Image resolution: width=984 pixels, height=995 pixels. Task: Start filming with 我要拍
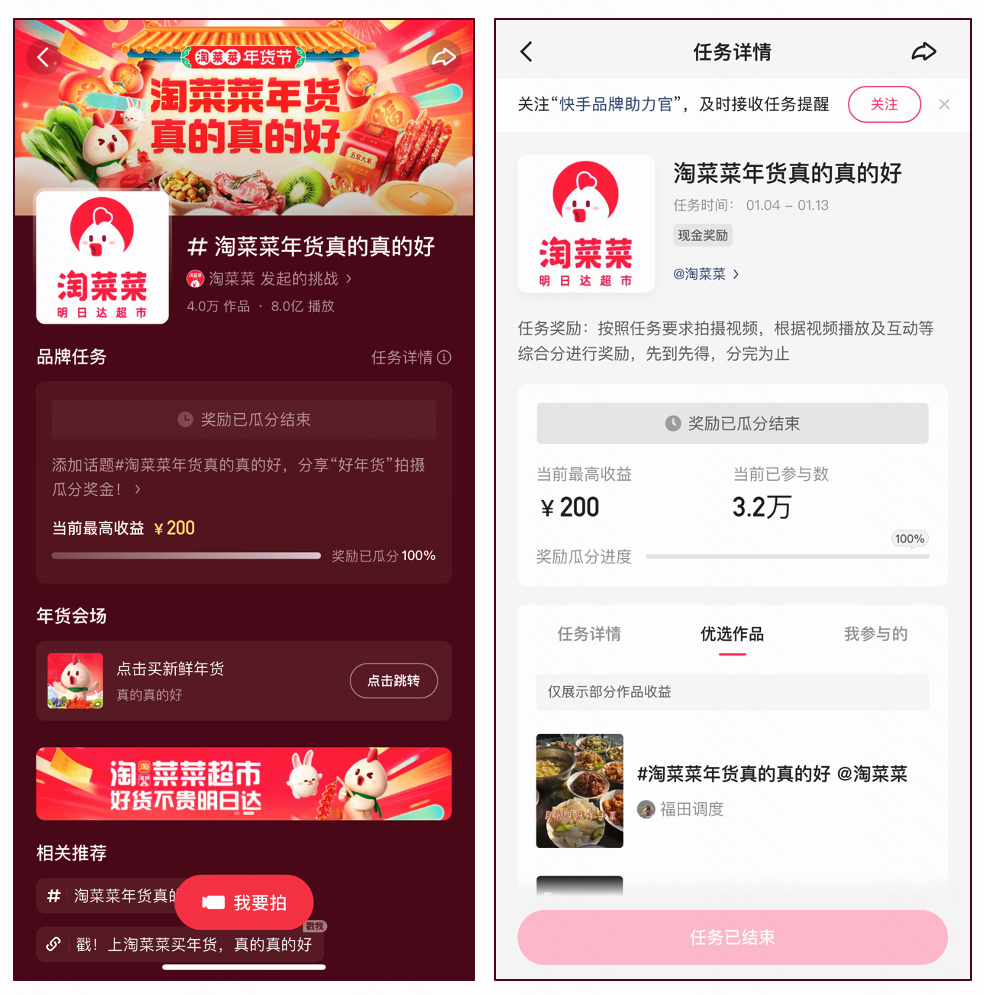point(244,903)
